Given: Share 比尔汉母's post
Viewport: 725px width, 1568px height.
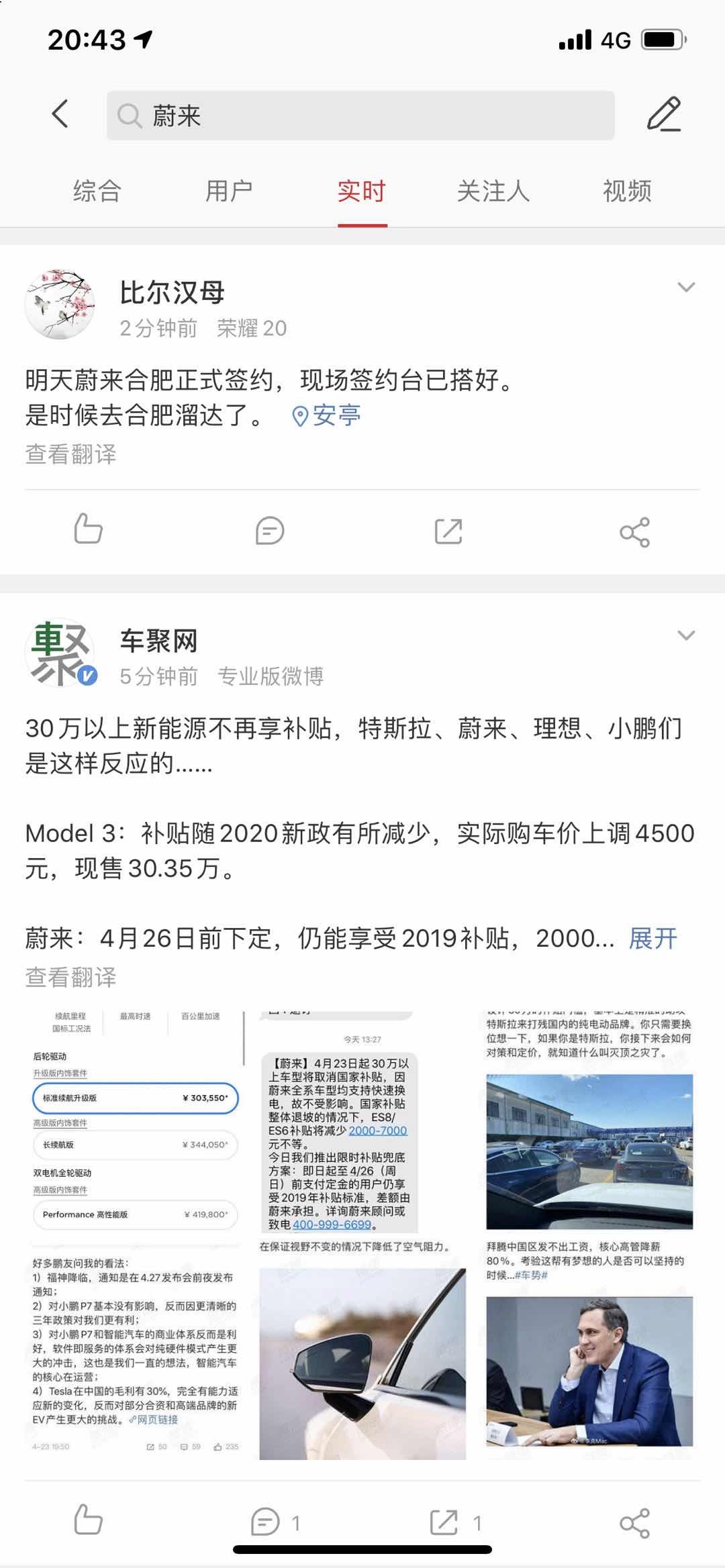Looking at the screenshot, I should [x=634, y=531].
